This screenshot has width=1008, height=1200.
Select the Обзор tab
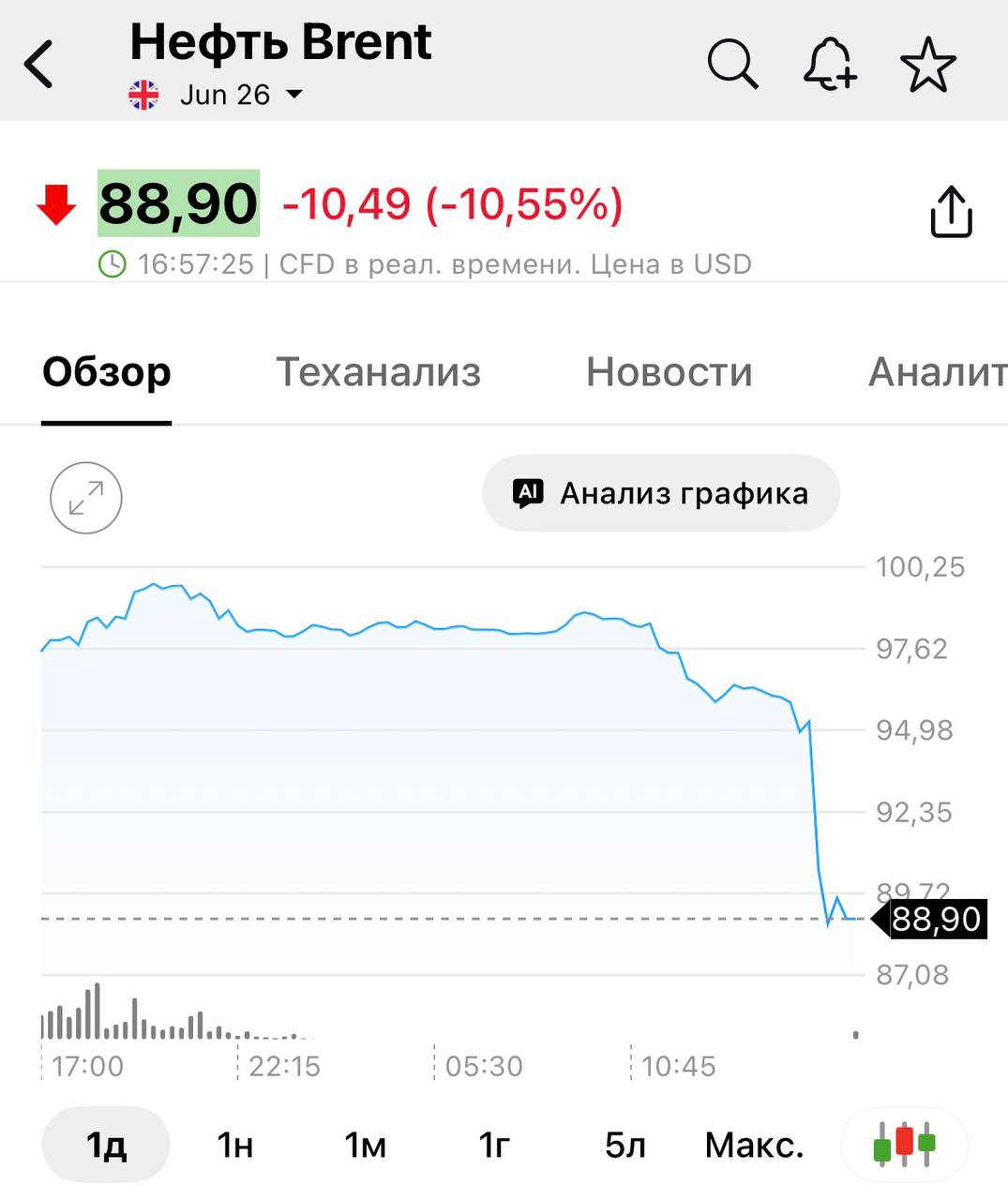pyautogui.click(x=107, y=372)
